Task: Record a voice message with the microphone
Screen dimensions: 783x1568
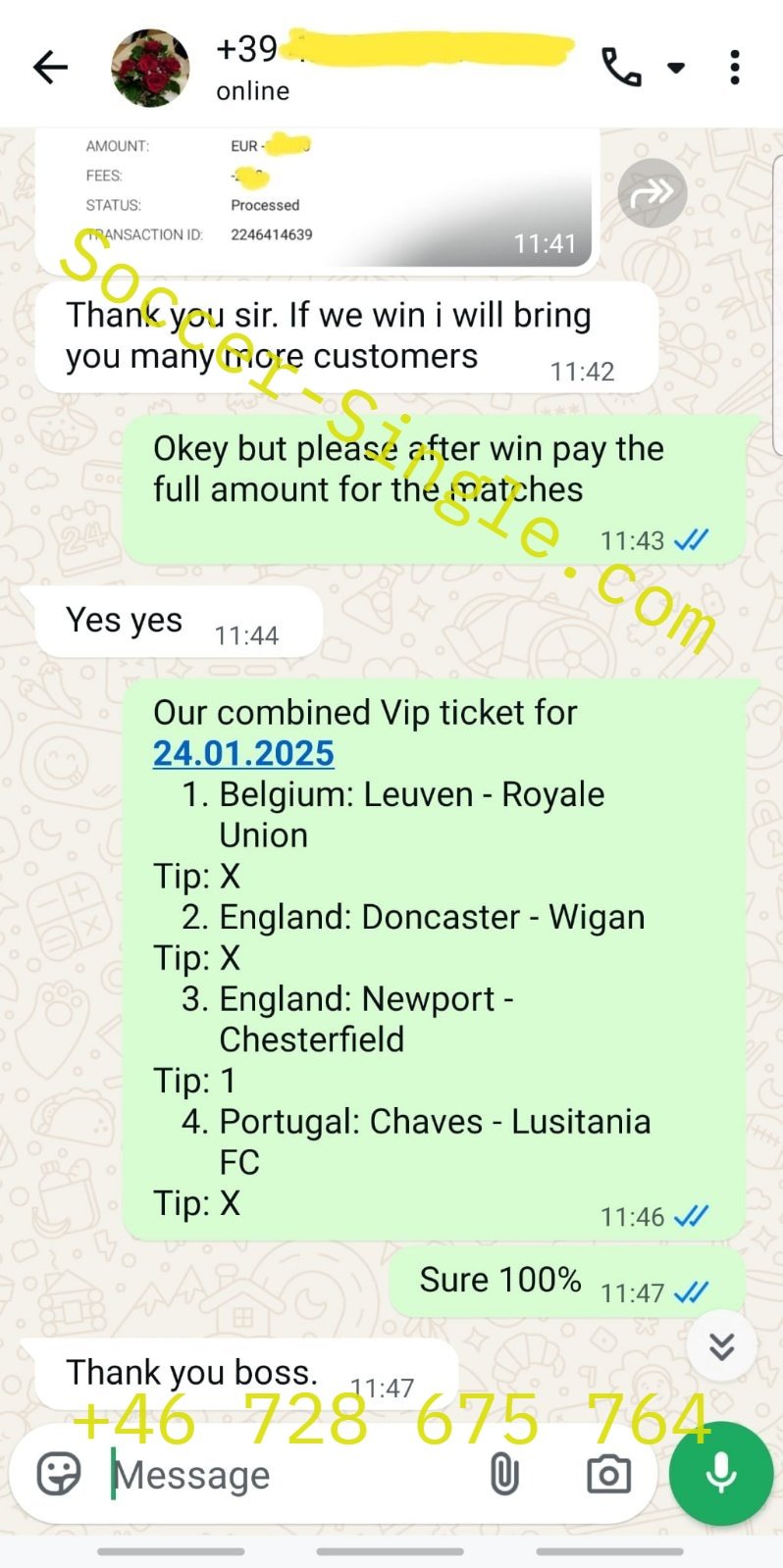Action: click(x=721, y=1473)
